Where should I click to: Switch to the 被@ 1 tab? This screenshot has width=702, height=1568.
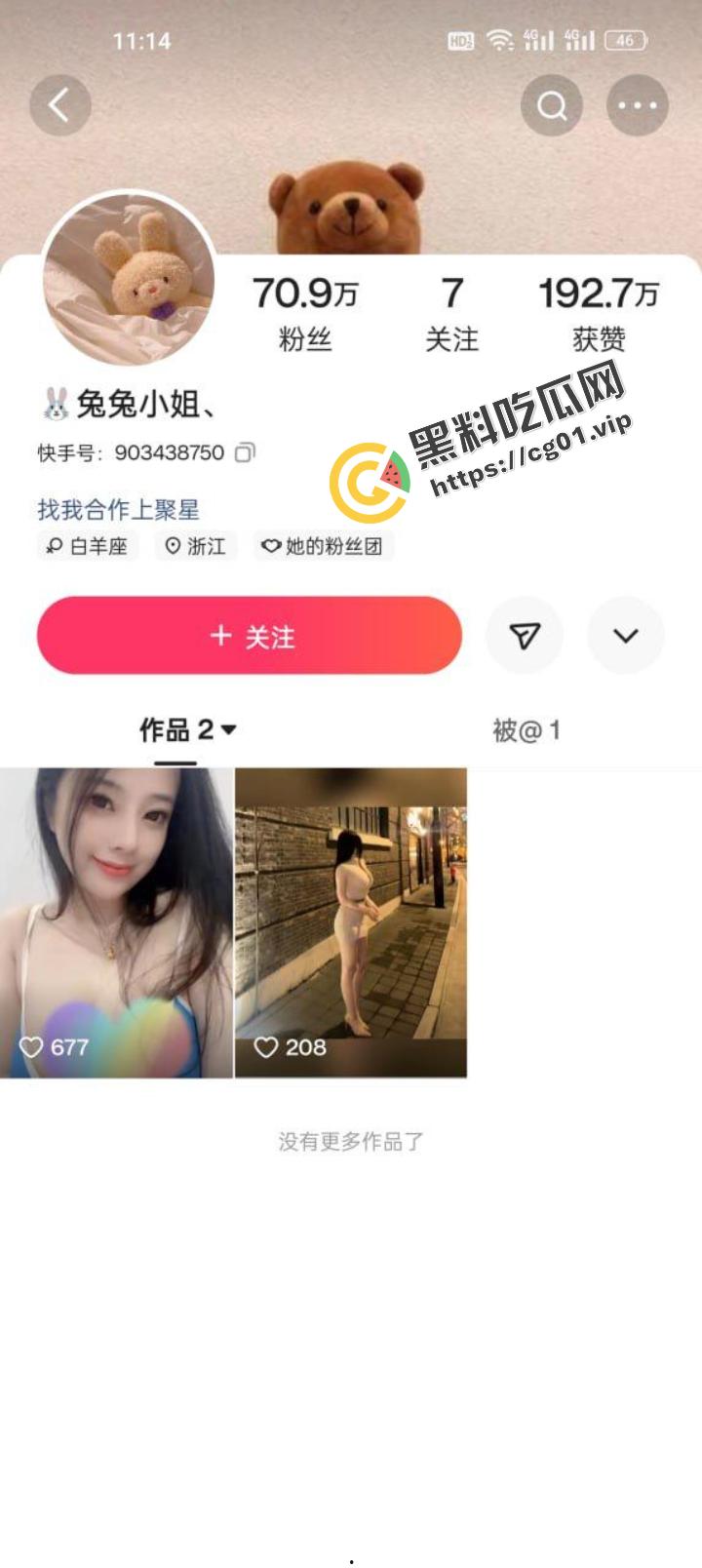(526, 729)
